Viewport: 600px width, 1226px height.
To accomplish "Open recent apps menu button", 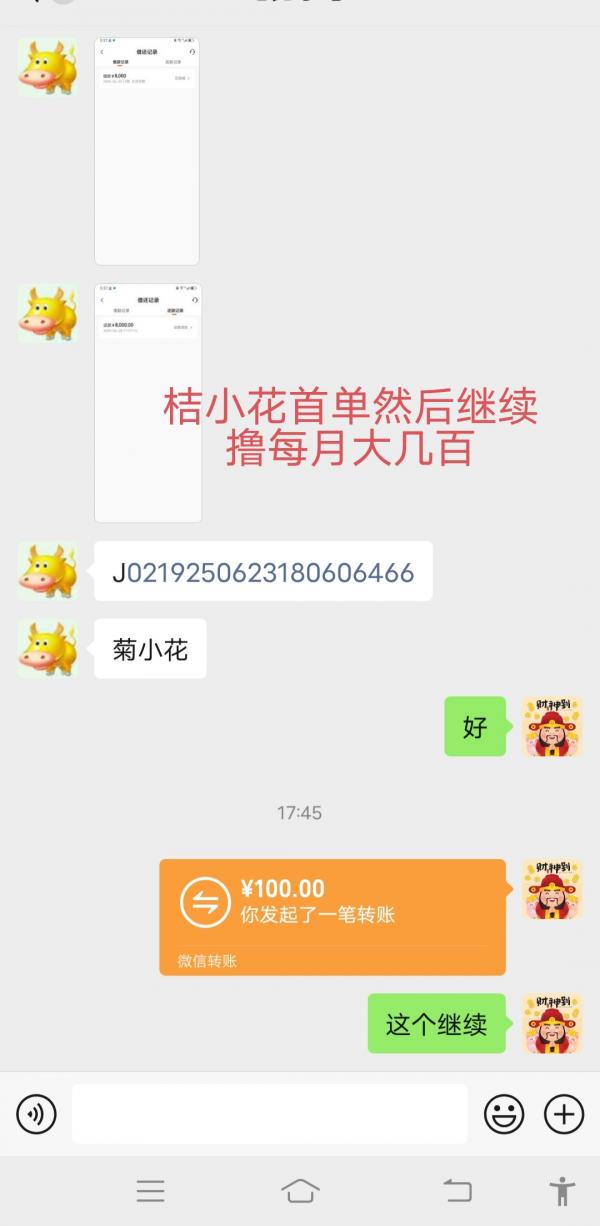I will point(151,1190).
